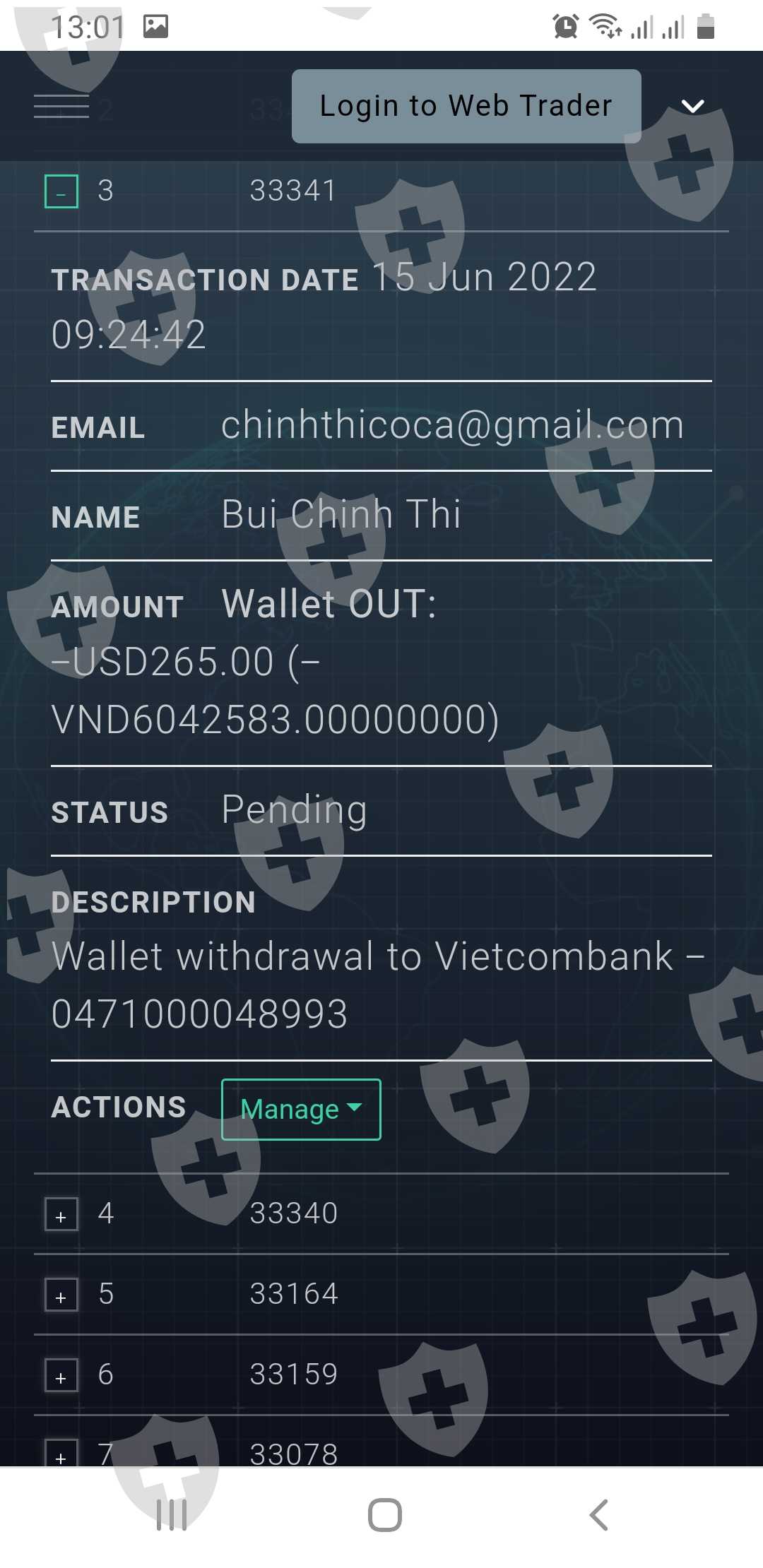763x1568 pixels.
Task: Expand the chevron dropdown in header
Action: (693, 106)
